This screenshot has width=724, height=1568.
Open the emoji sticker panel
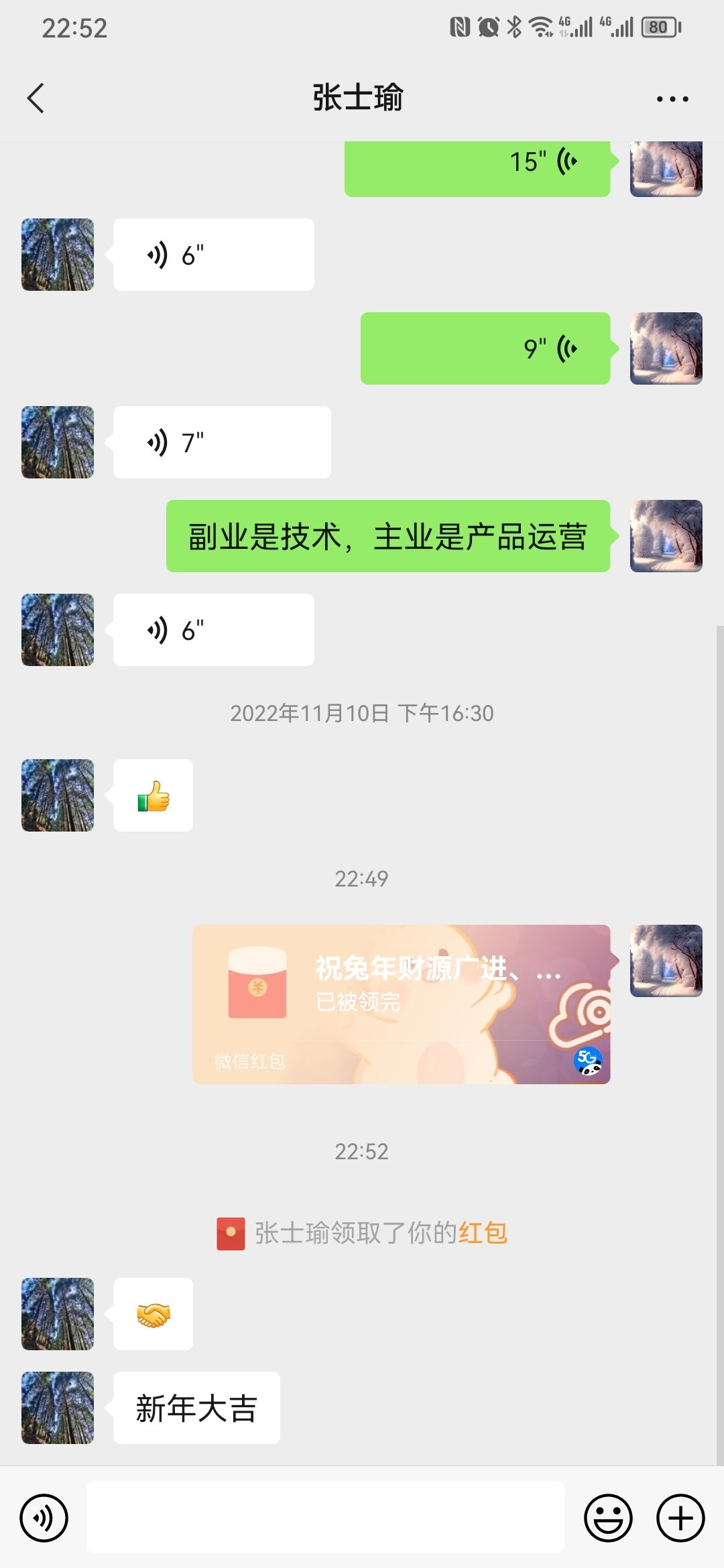click(x=608, y=1517)
